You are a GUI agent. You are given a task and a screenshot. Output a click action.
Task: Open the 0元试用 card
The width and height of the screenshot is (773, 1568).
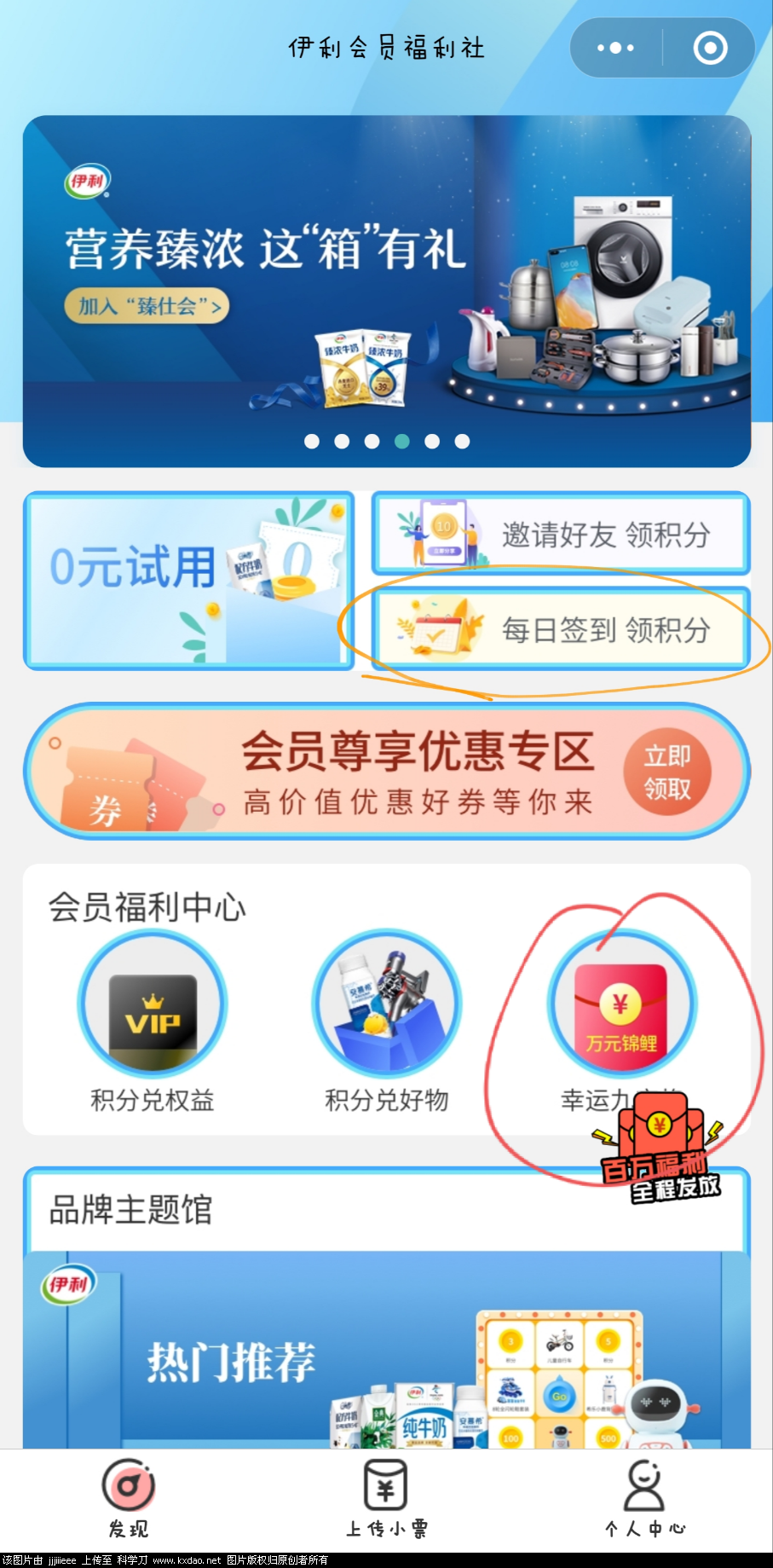(x=188, y=580)
